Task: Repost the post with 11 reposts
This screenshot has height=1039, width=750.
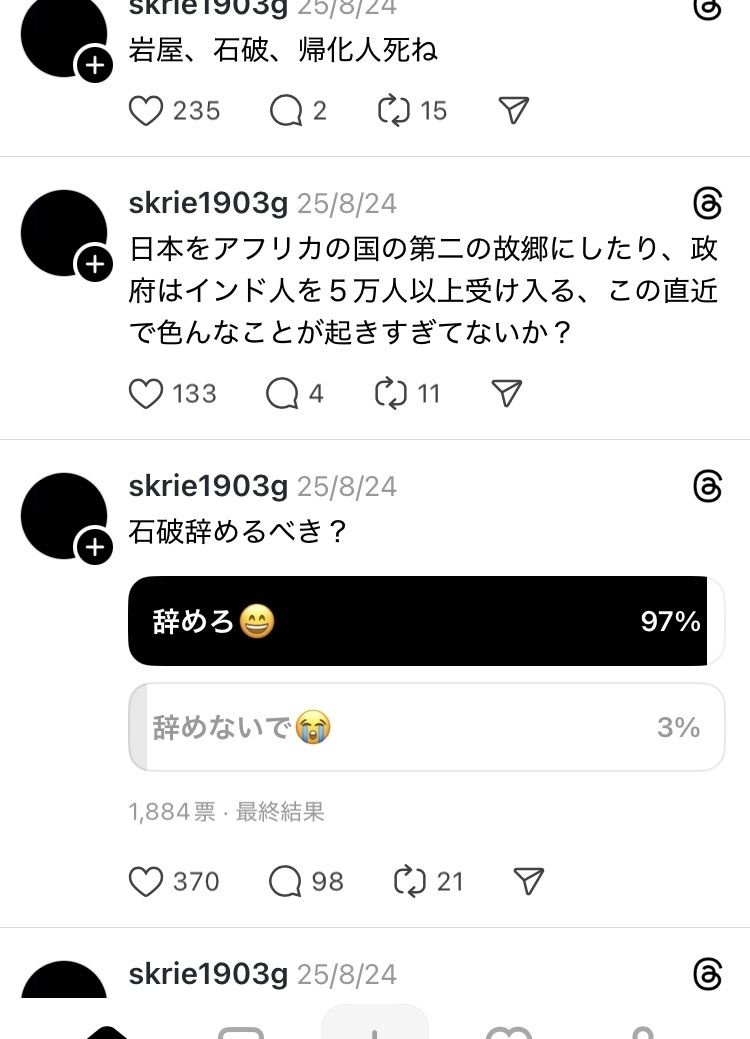Action: tap(391, 394)
